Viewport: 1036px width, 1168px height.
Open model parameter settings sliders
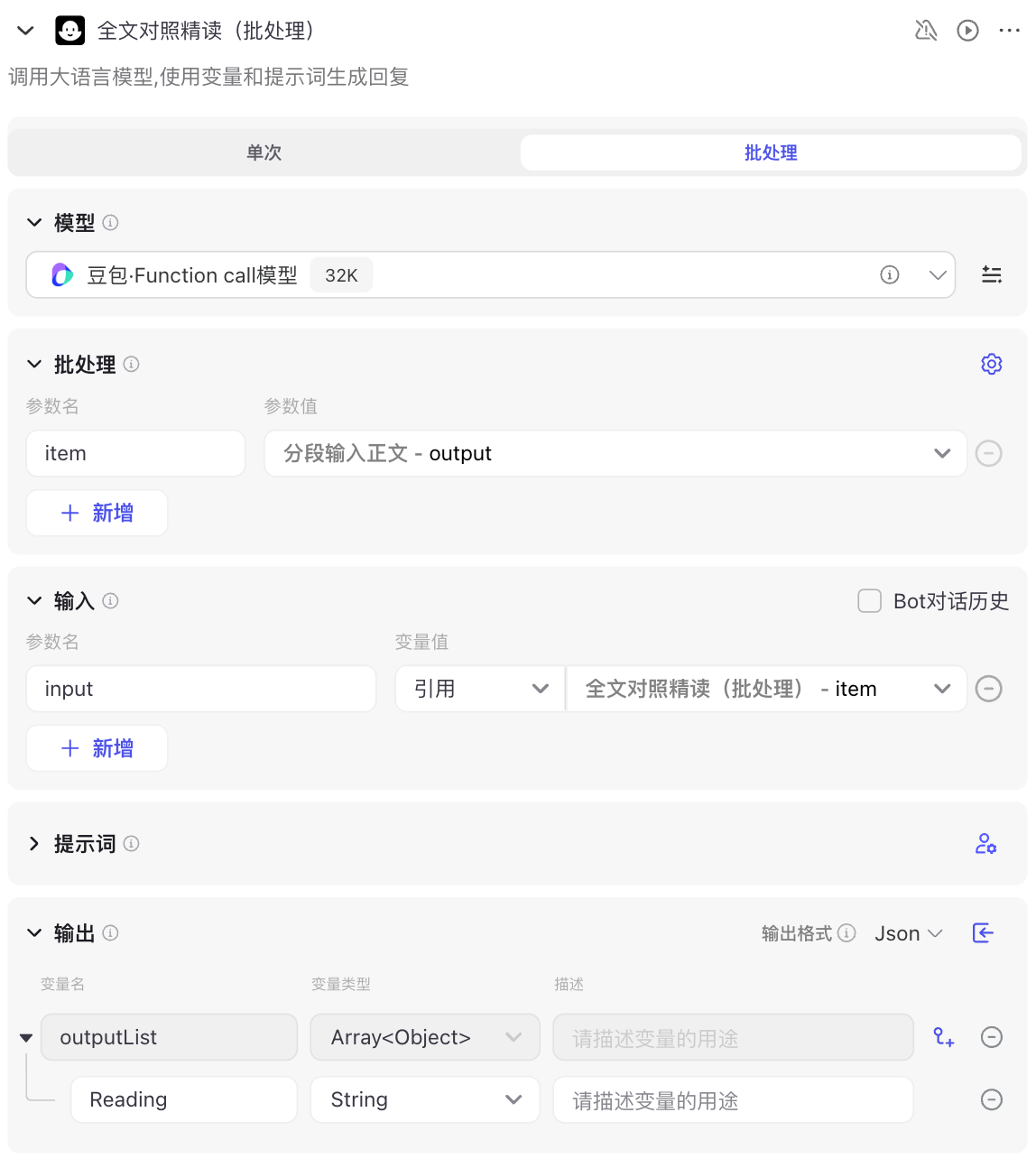click(x=991, y=275)
